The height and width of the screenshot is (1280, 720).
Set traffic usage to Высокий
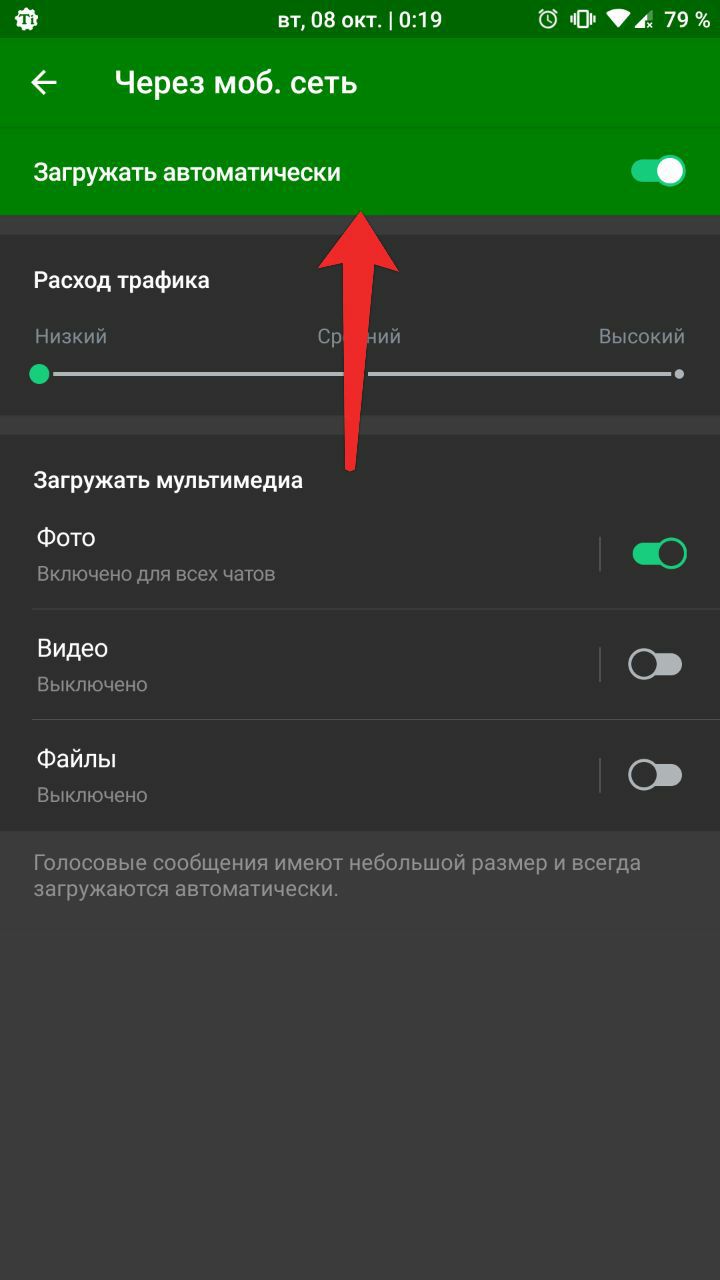coord(679,374)
